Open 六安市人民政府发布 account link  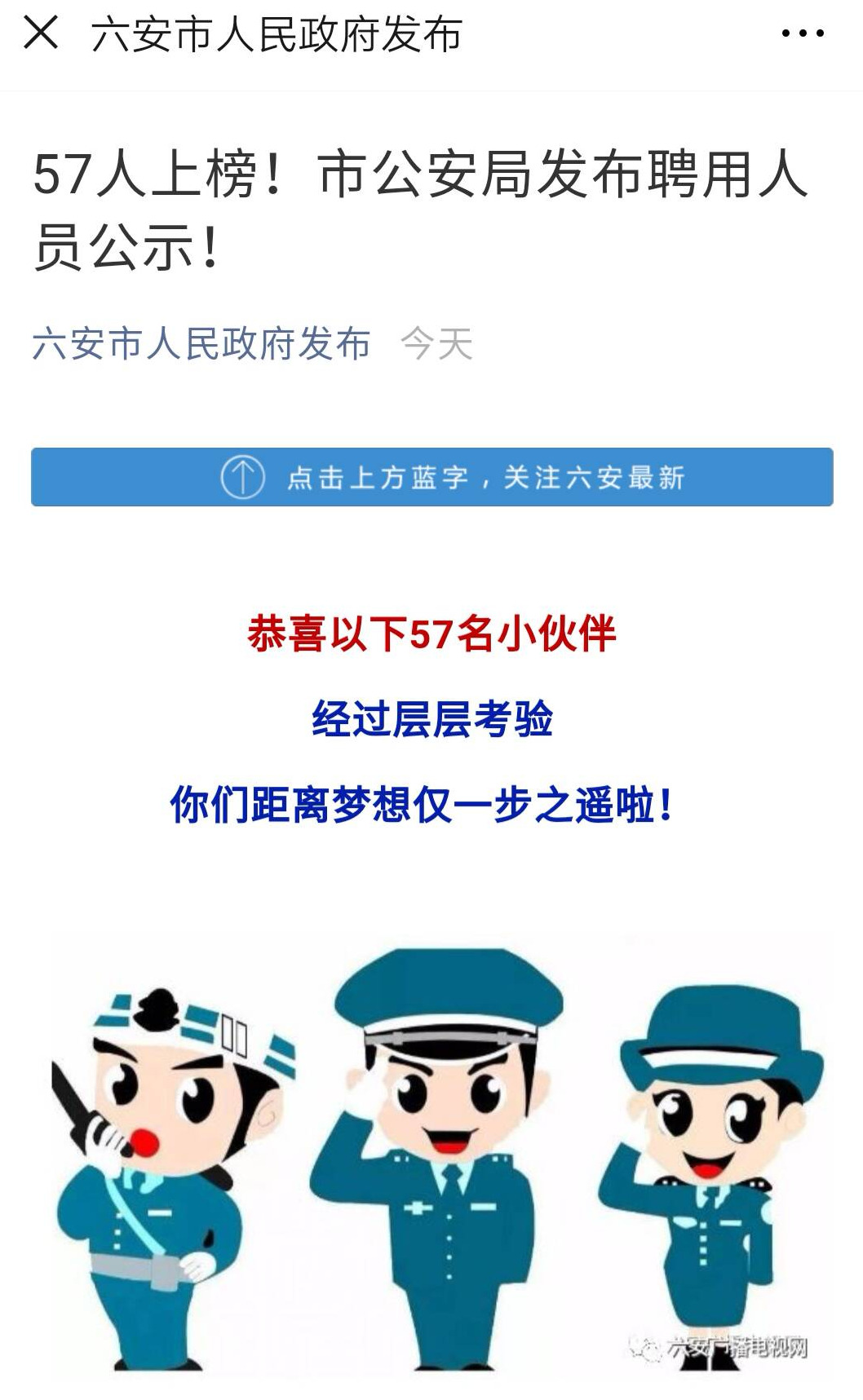pyautogui.click(x=201, y=343)
